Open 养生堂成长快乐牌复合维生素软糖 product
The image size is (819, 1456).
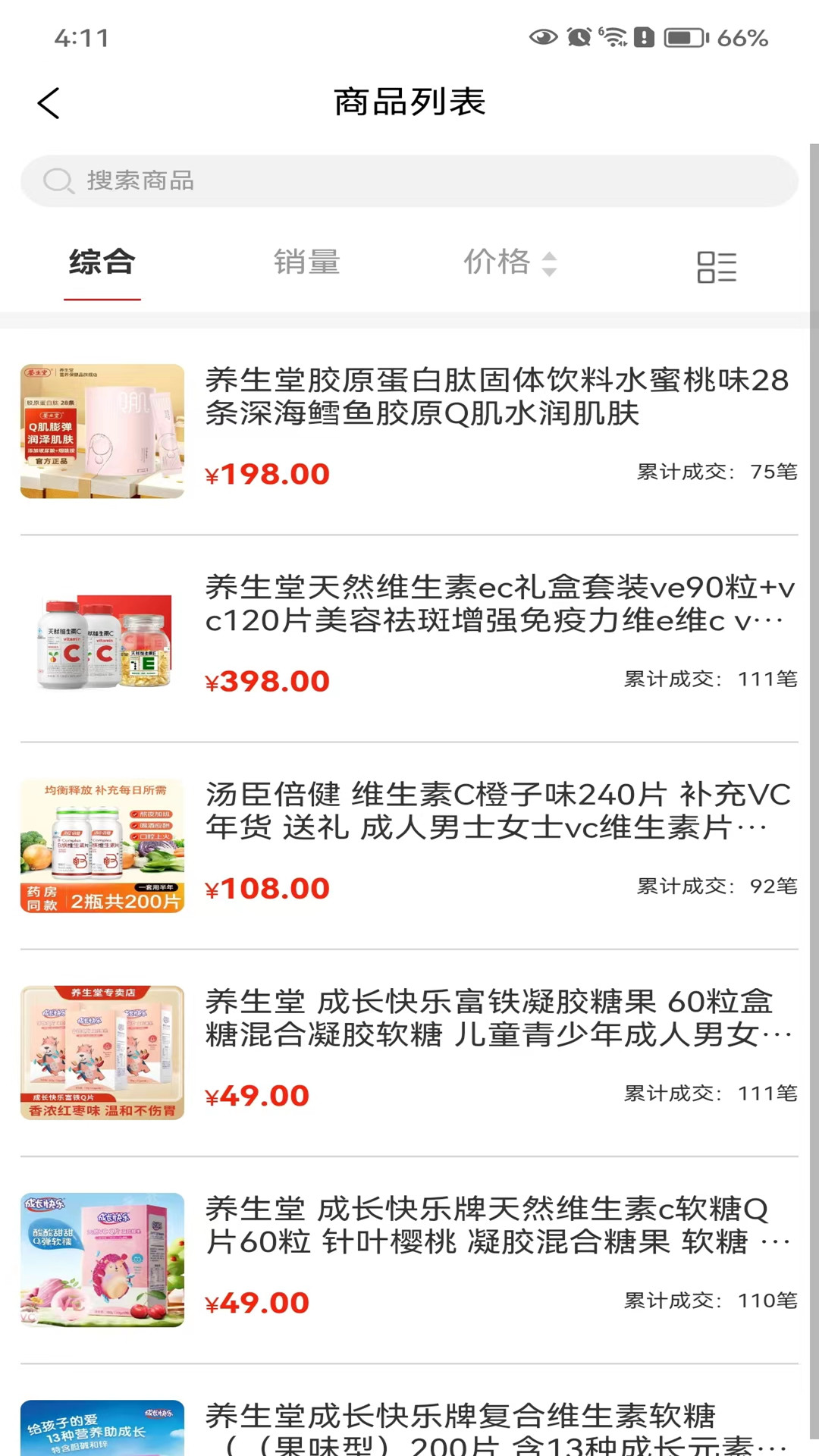click(x=409, y=1427)
